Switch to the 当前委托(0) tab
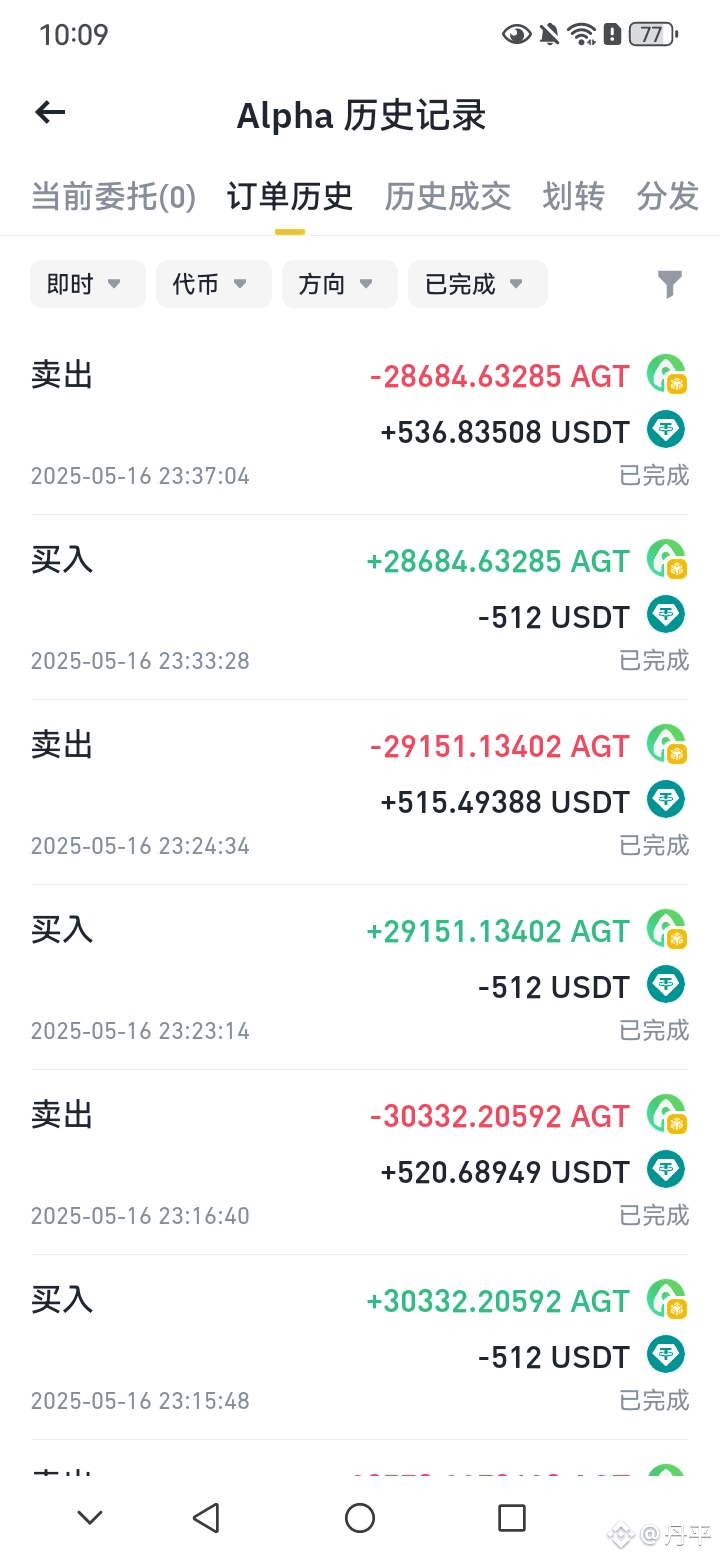Viewport: 720px width, 1560px height. 113,196
